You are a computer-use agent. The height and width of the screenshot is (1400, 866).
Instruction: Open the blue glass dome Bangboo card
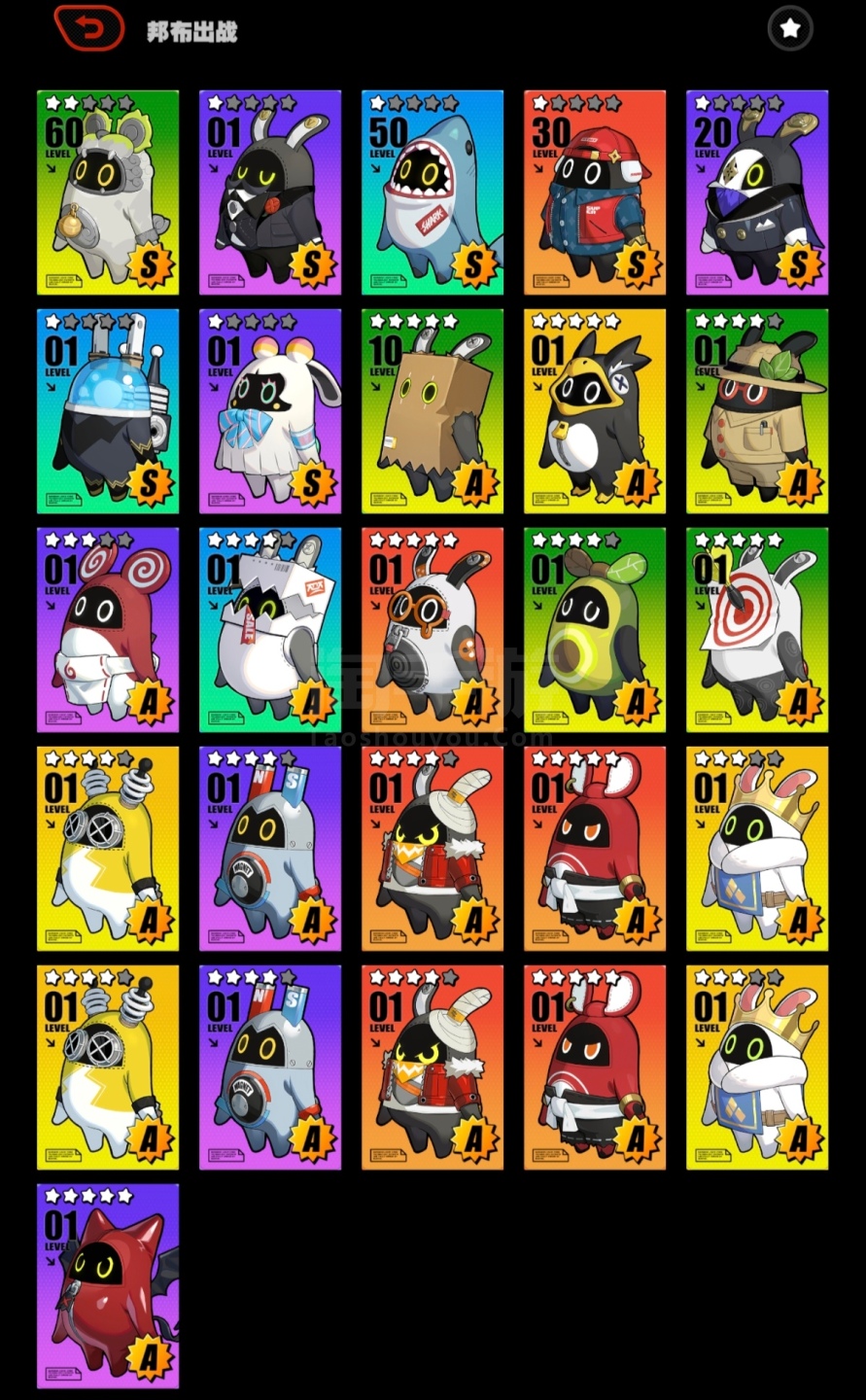[108, 411]
